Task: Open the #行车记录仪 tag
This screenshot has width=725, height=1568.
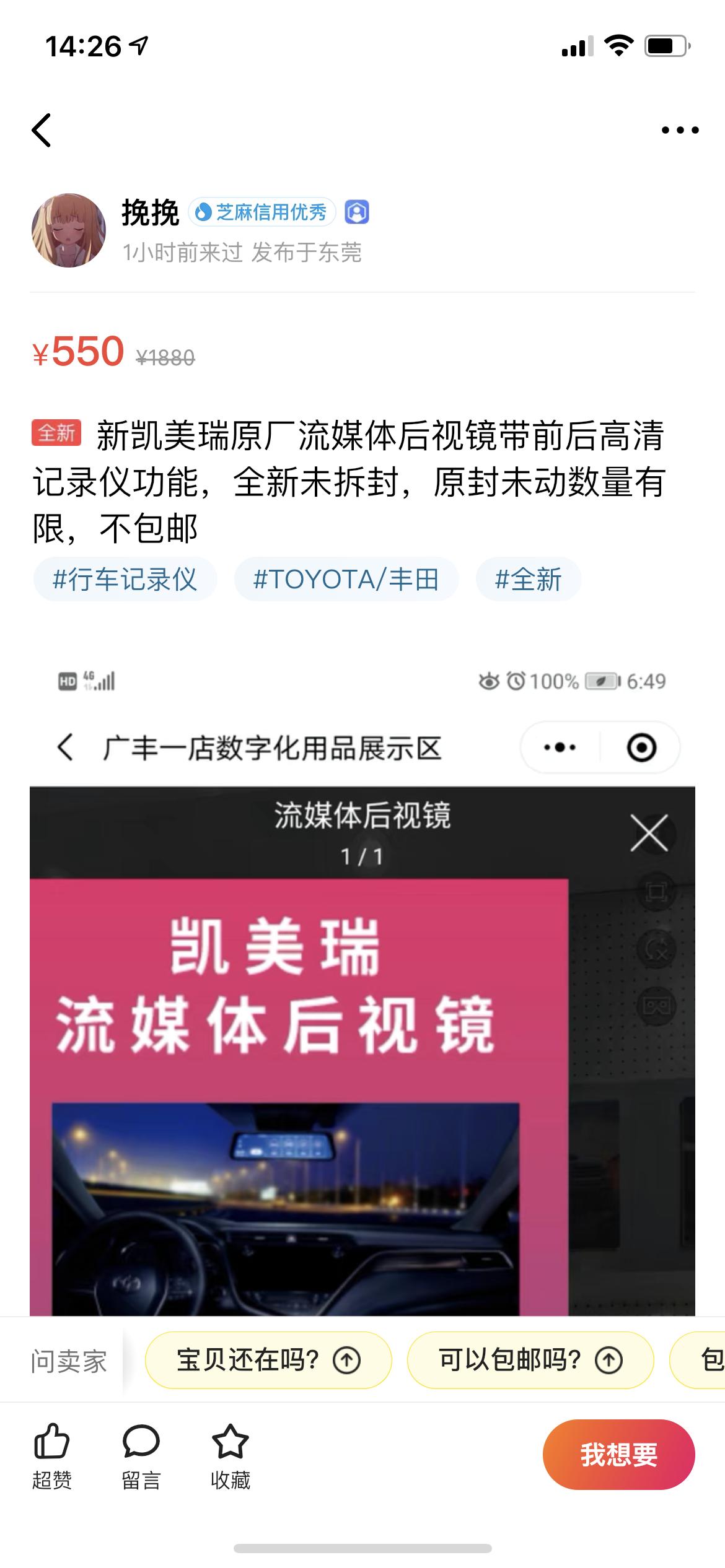Action: click(x=125, y=579)
